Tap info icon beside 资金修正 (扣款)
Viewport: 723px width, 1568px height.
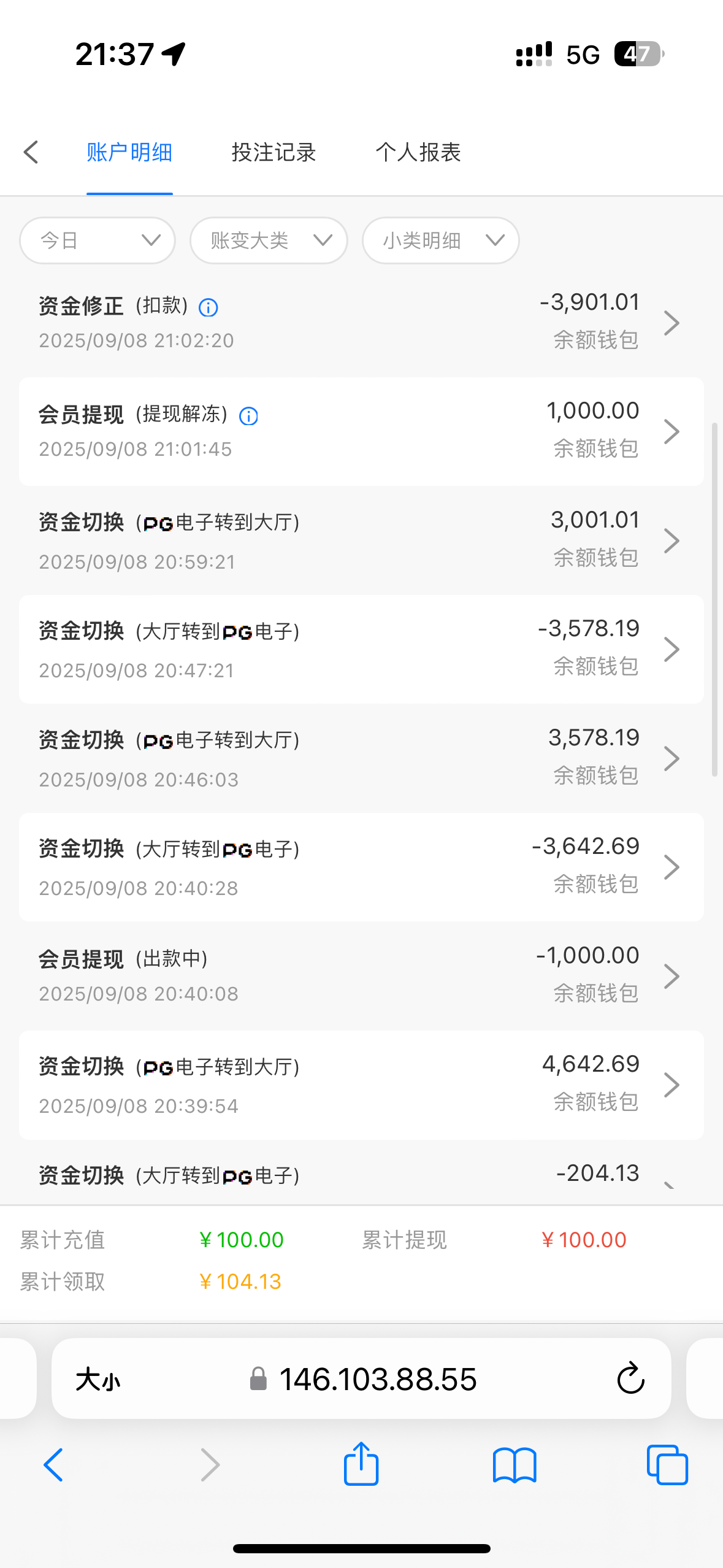[x=208, y=307]
